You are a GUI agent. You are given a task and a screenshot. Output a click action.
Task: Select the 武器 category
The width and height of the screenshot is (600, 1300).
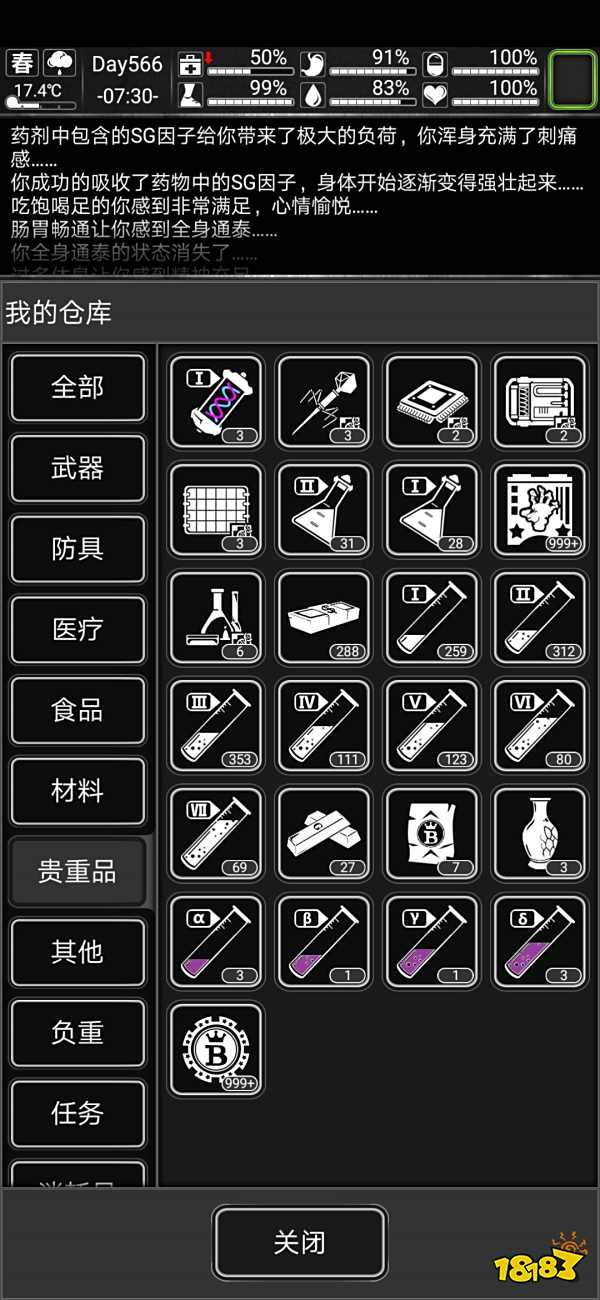pos(78,468)
